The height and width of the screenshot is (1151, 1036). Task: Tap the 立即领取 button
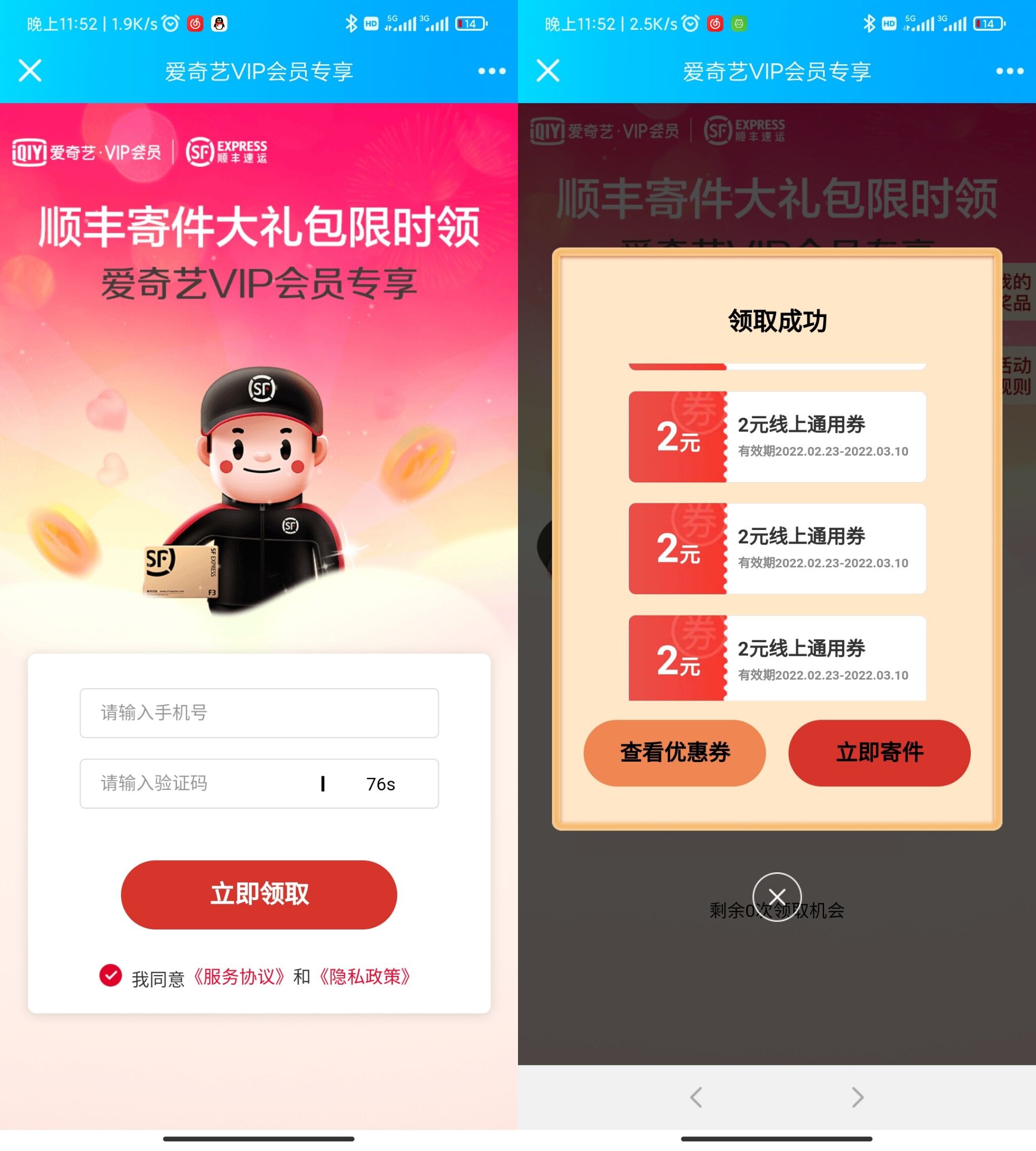tap(259, 894)
